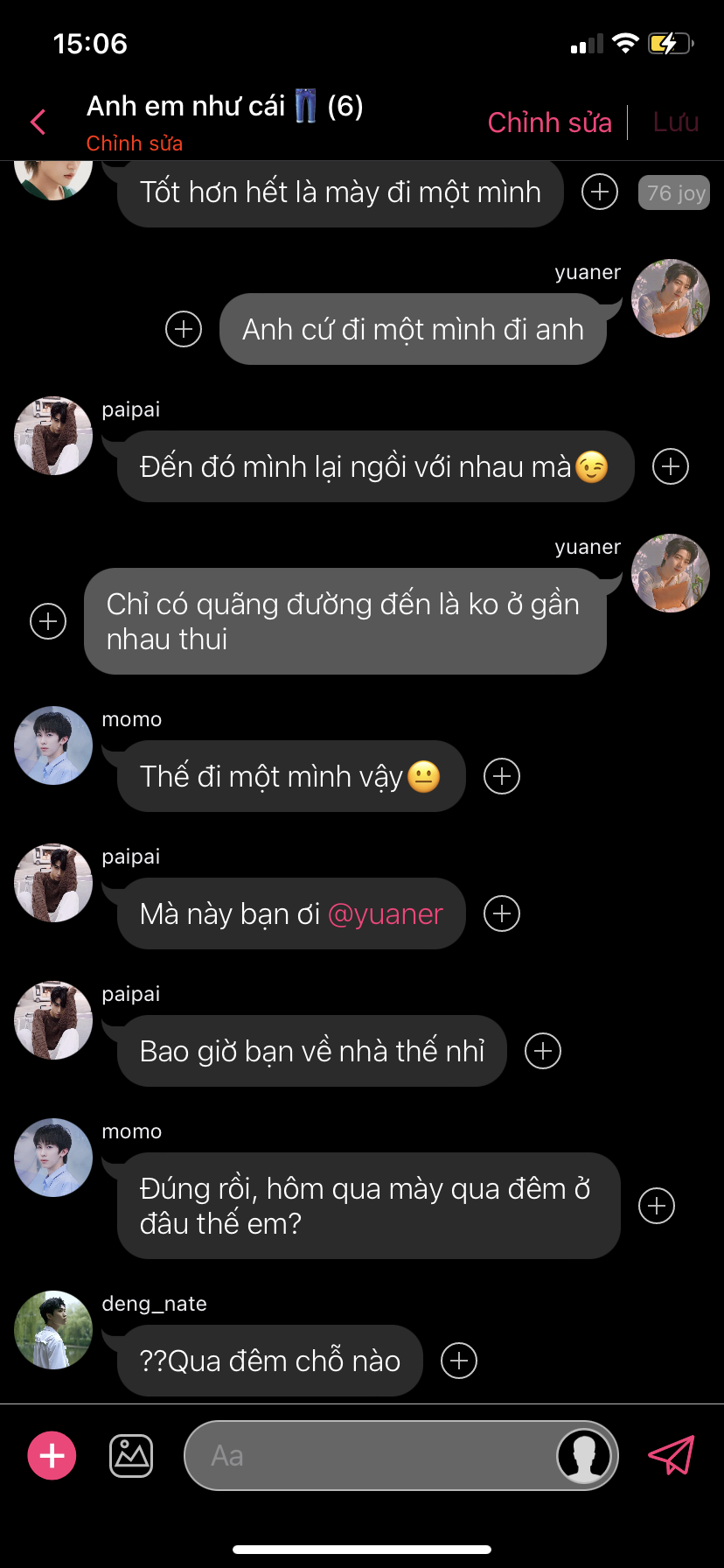Image resolution: width=724 pixels, height=1568 pixels.
Task: Tap plus next to "Đến đó mình lại ngồi với nhau mà"
Action: (671, 466)
